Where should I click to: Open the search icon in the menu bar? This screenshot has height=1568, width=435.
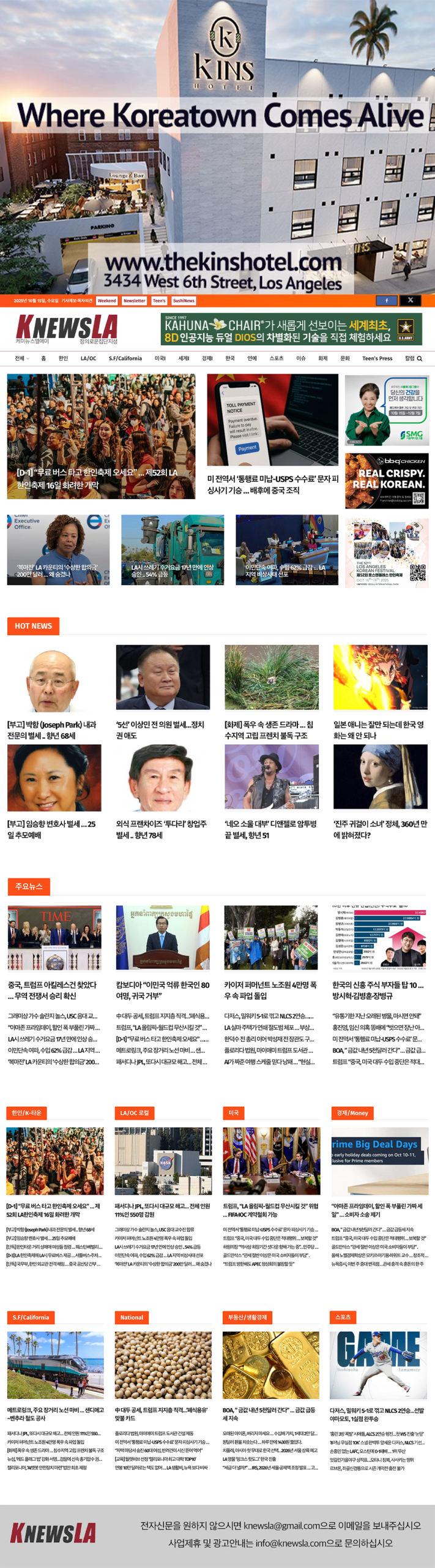pos(420,359)
